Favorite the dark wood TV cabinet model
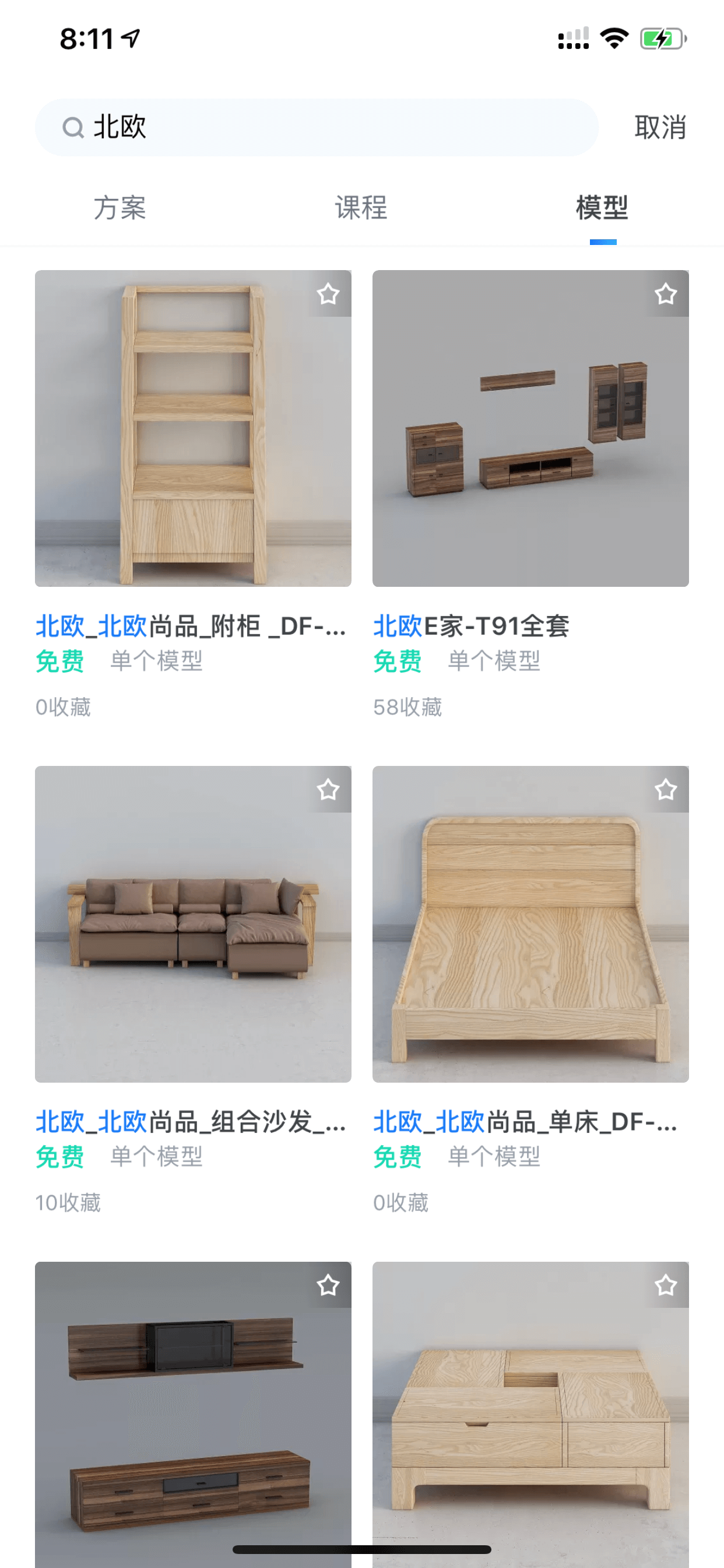 pos(329,1286)
